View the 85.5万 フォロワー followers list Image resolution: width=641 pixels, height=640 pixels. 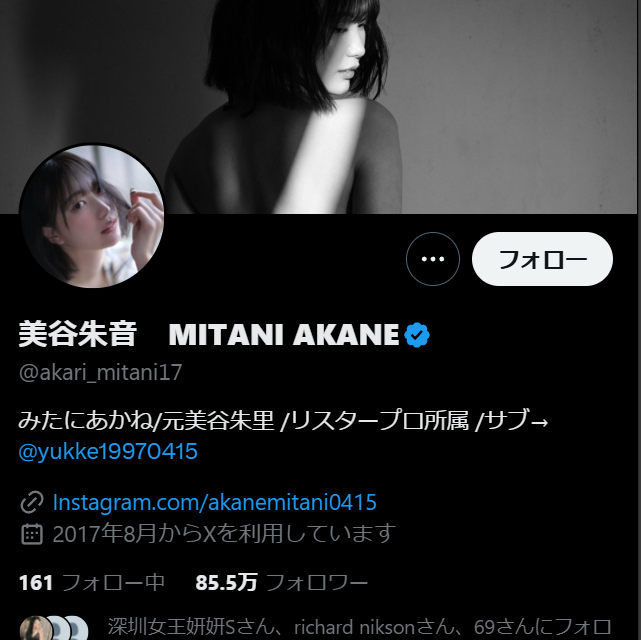click(x=282, y=582)
